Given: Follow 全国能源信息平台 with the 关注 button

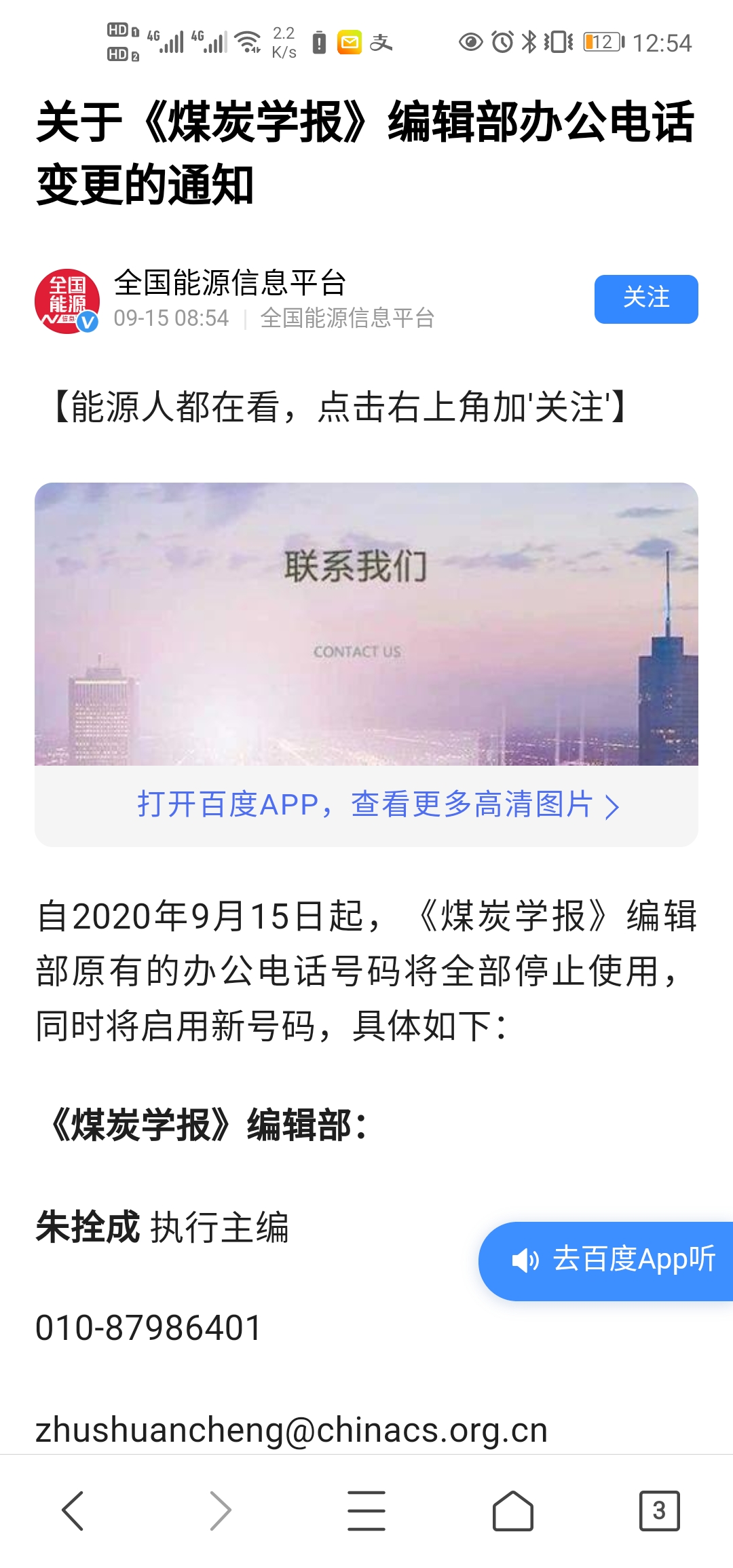Looking at the screenshot, I should [x=646, y=299].
